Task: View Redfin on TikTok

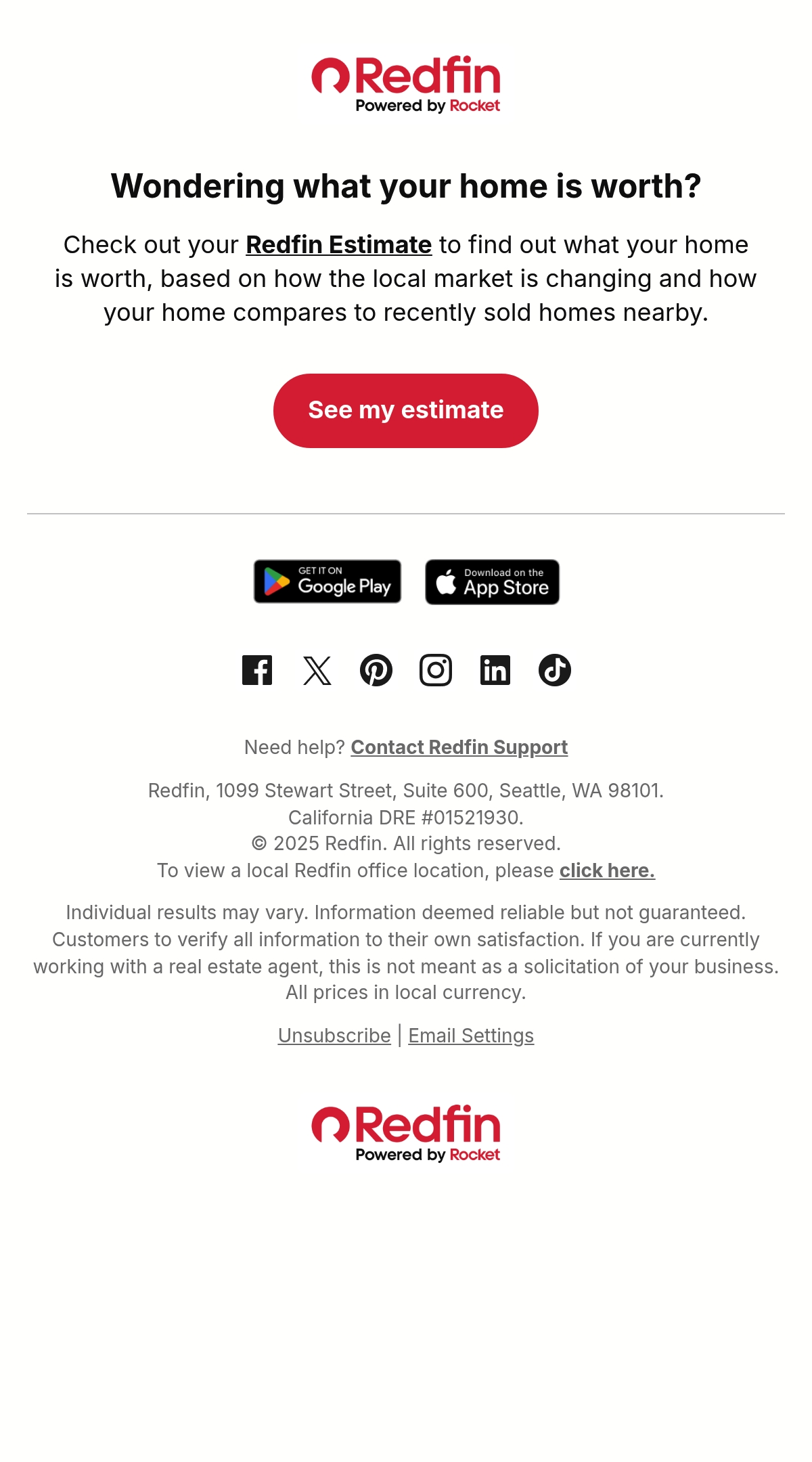Action: [x=555, y=670]
